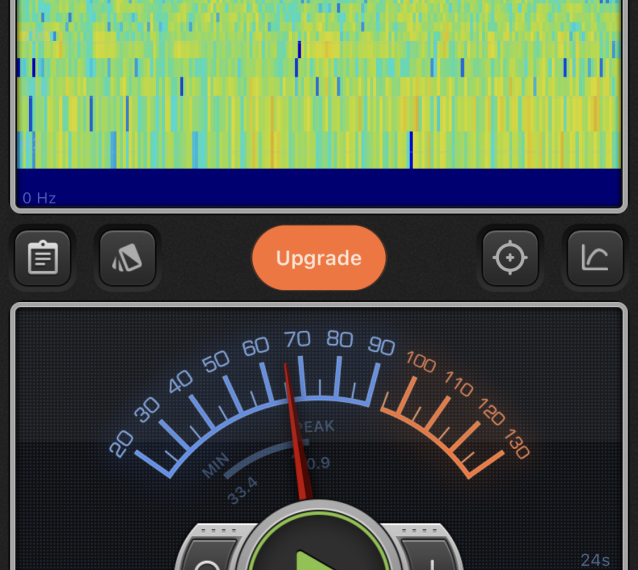Open the calibration crosshair icon
The width and height of the screenshot is (638, 570).
point(510,258)
